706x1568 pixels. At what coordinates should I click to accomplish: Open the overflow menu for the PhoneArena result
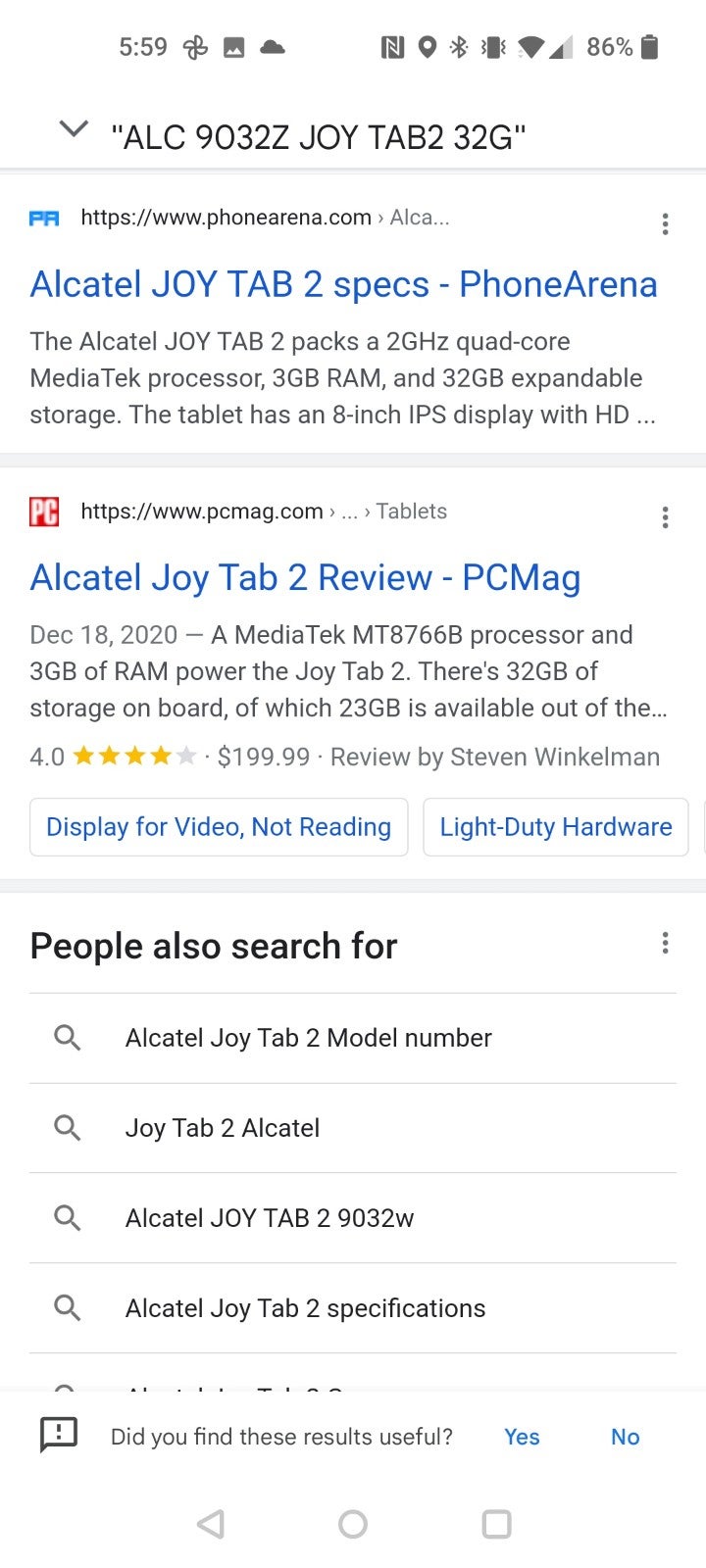click(665, 224)
